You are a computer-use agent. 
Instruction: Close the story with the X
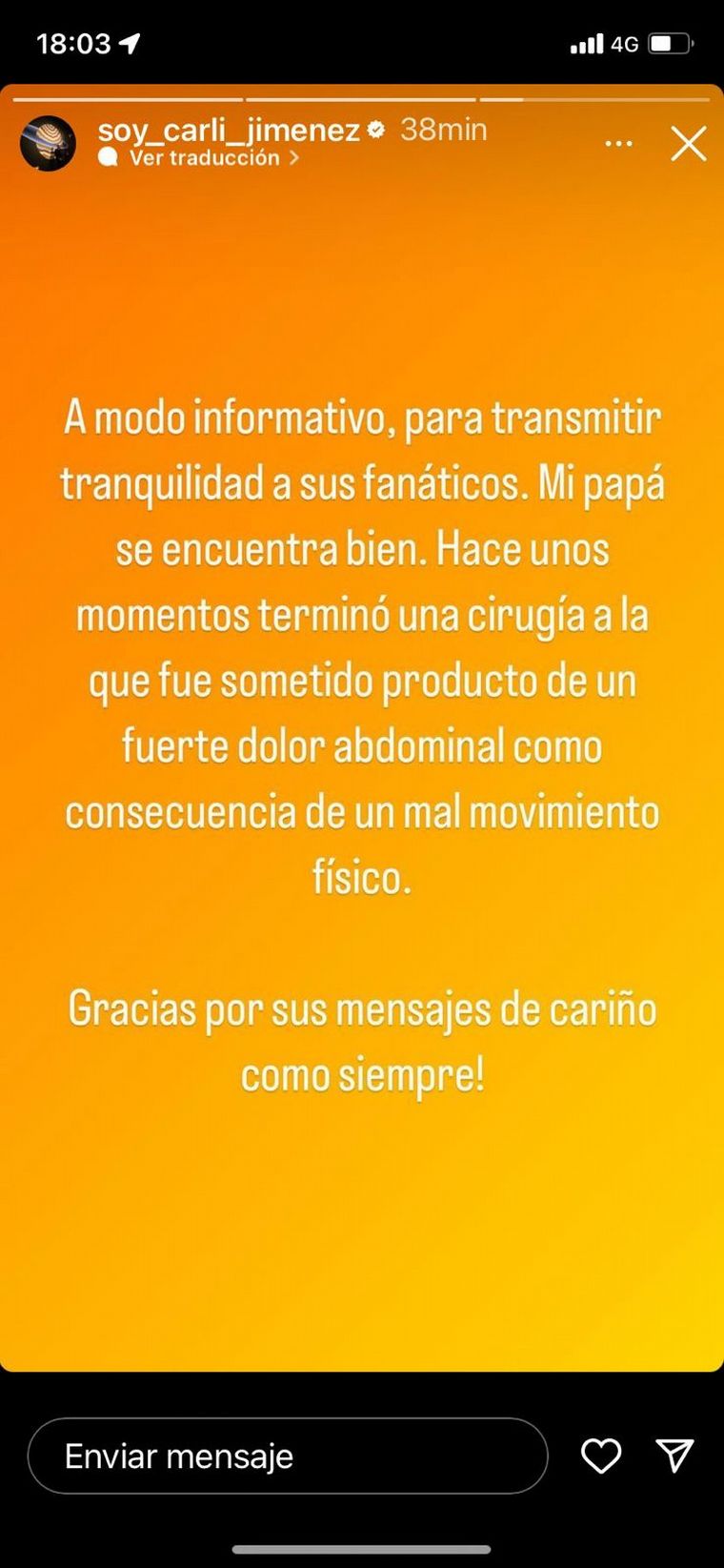688,144
